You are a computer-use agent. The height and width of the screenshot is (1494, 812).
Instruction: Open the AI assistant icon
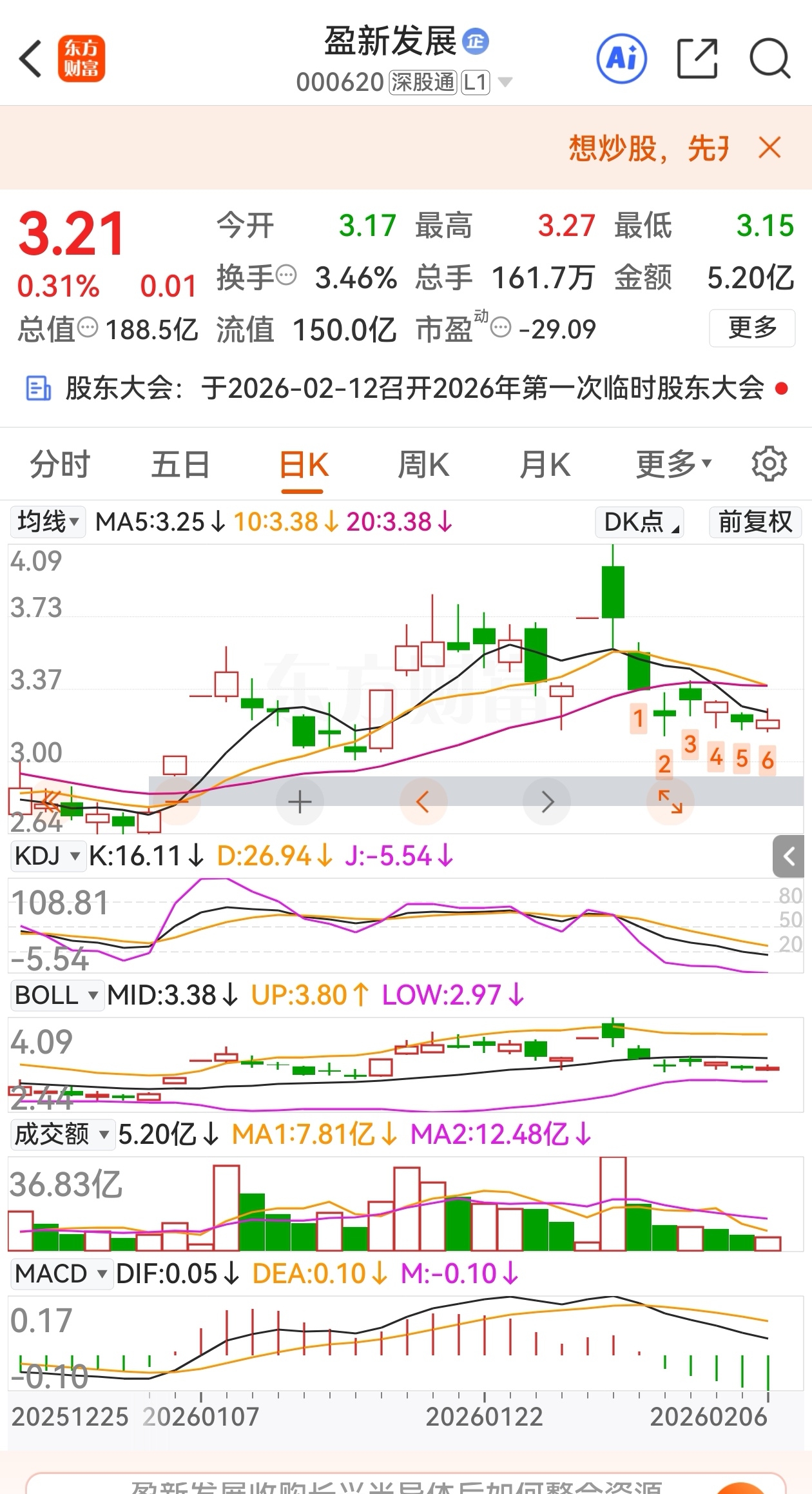(x=621, y=59)
